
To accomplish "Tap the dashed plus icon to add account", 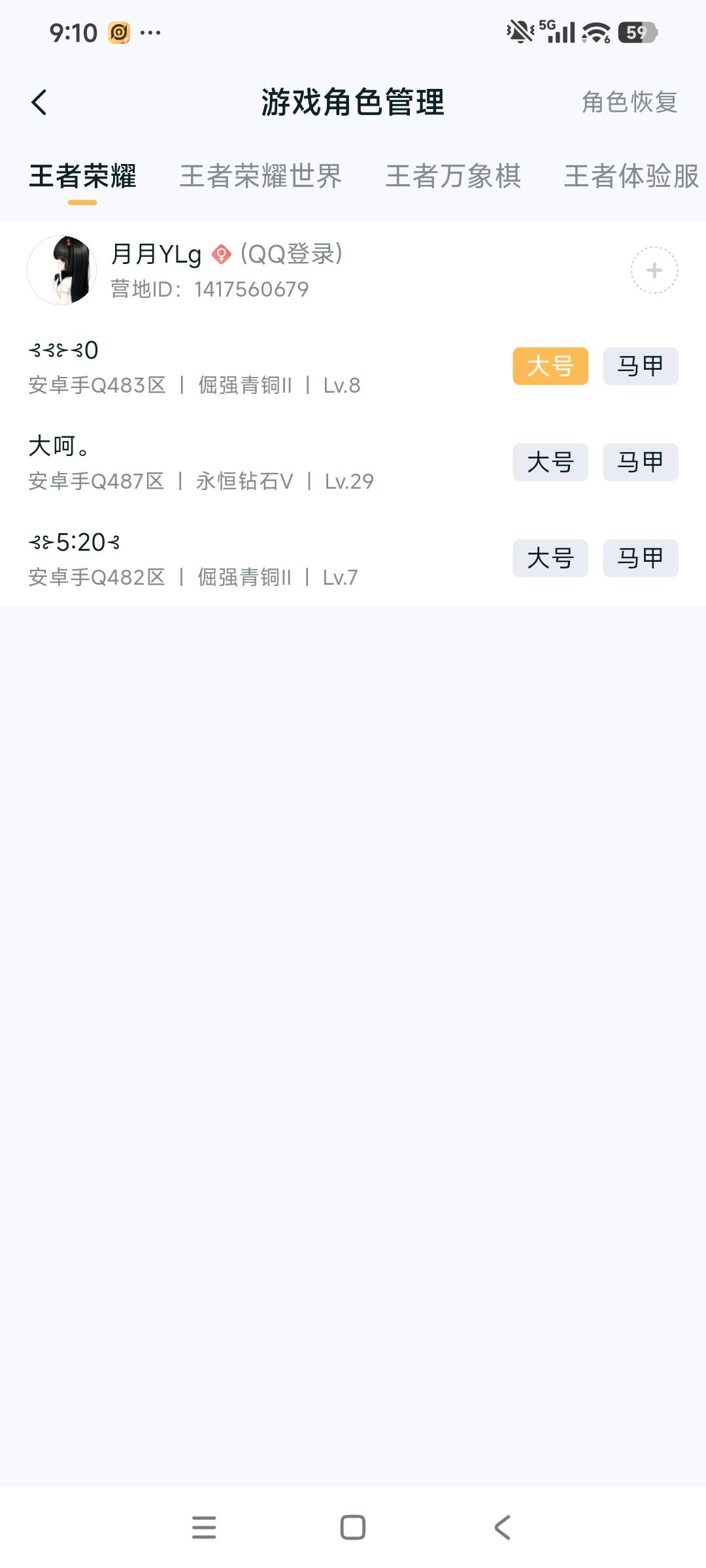I will point(654,270).
